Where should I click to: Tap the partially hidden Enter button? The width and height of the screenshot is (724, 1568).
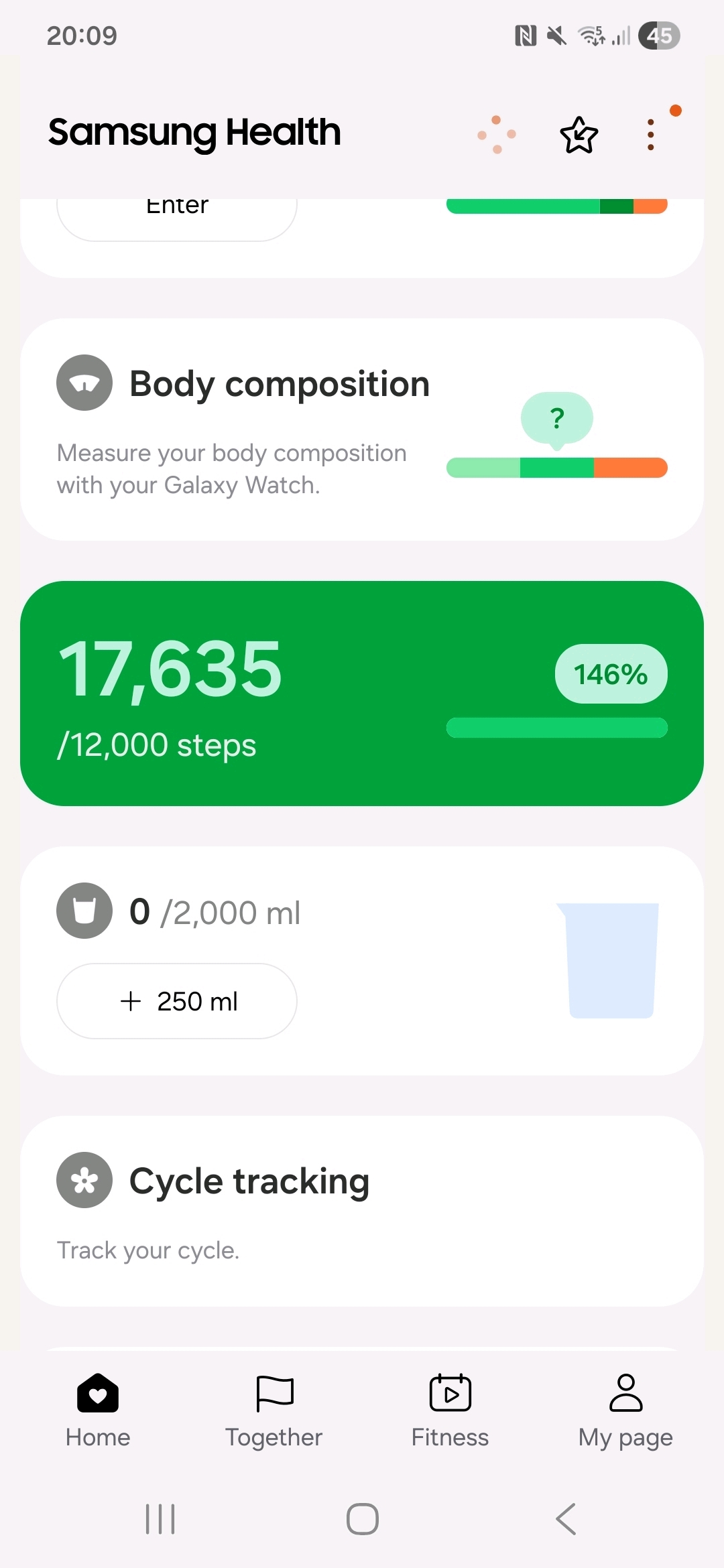(x=177, y=216)
